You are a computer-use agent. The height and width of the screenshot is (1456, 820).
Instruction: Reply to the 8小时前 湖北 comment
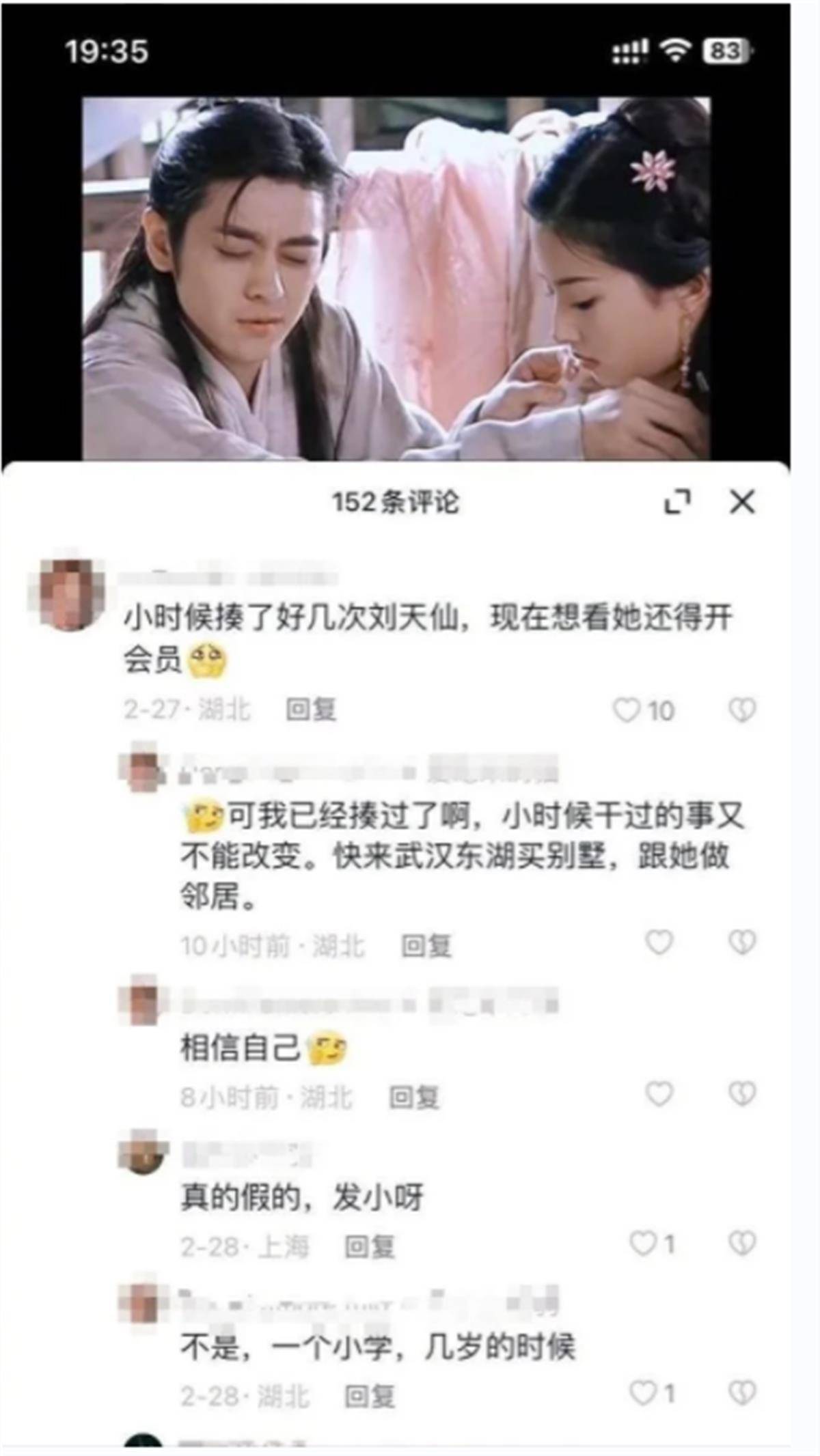(414, 1097)
